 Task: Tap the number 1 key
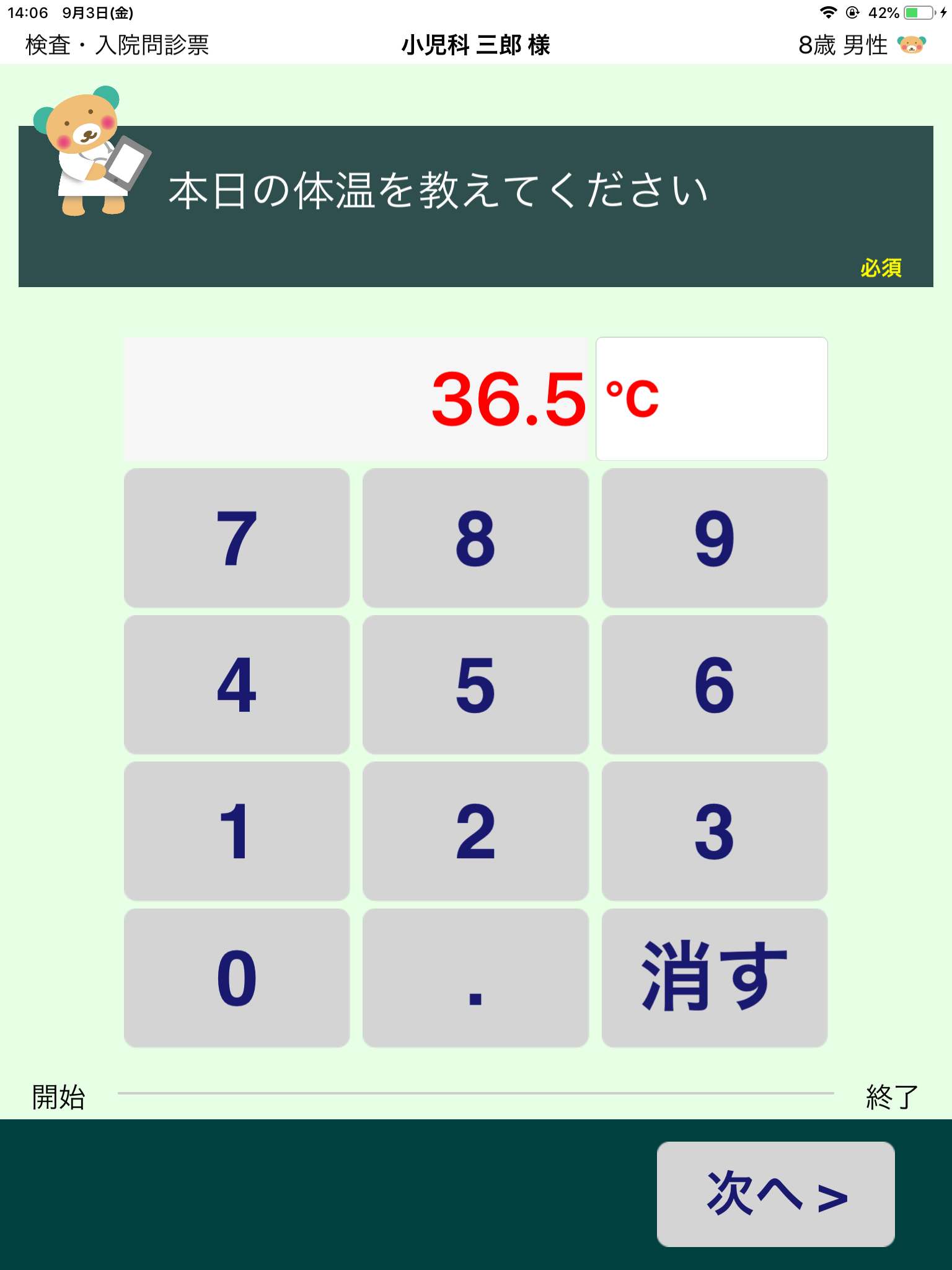point(237,831)
